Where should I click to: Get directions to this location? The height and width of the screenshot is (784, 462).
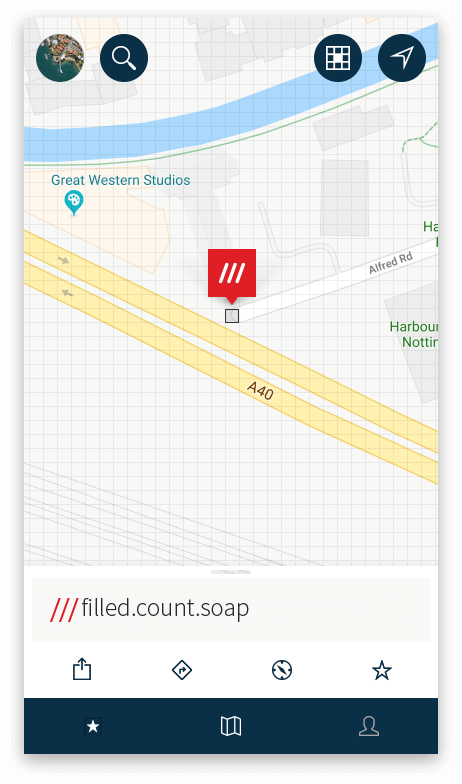tap(182, 670)
